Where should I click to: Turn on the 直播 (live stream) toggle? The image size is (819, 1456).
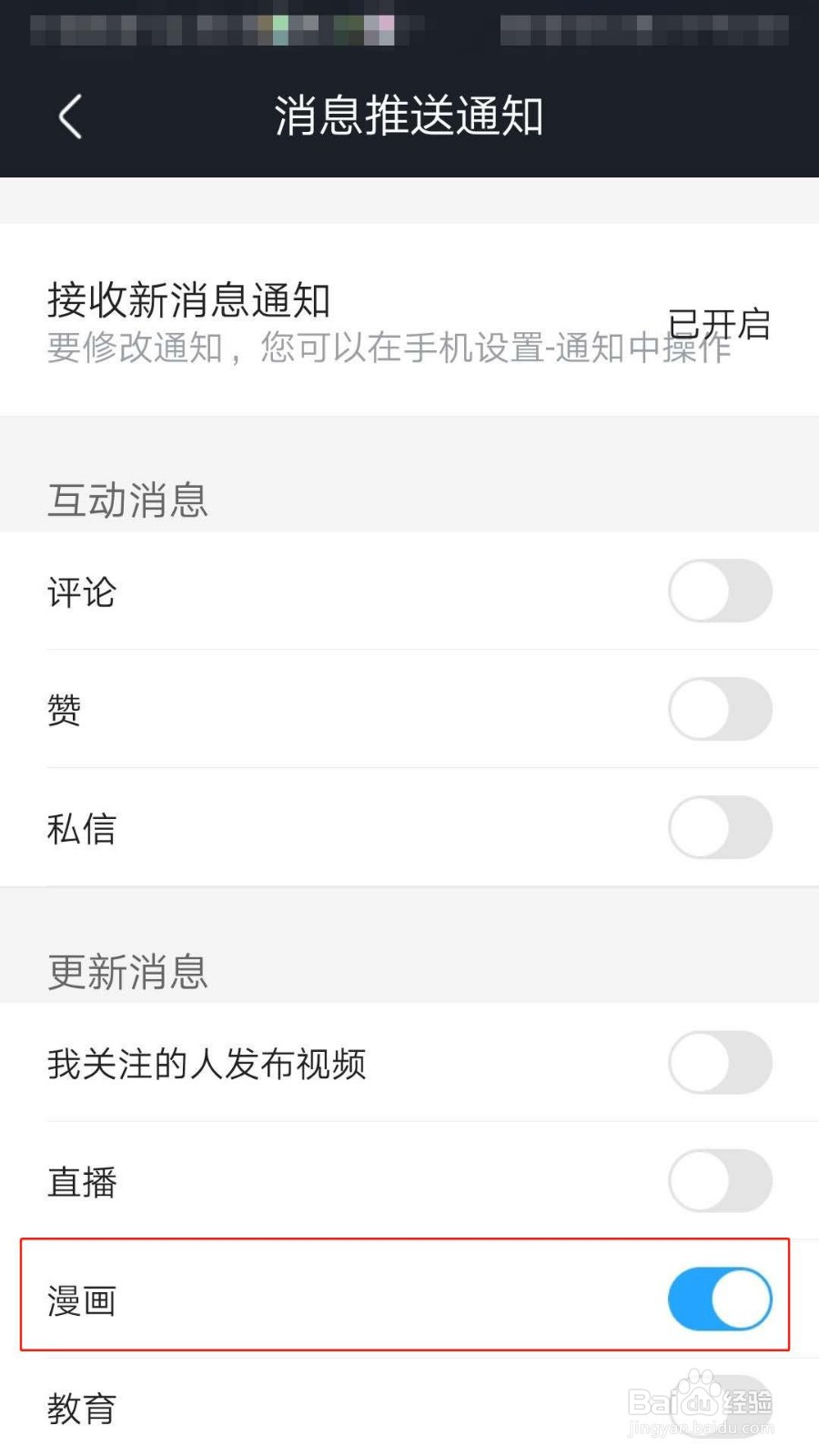click(x=720, y=1180)
